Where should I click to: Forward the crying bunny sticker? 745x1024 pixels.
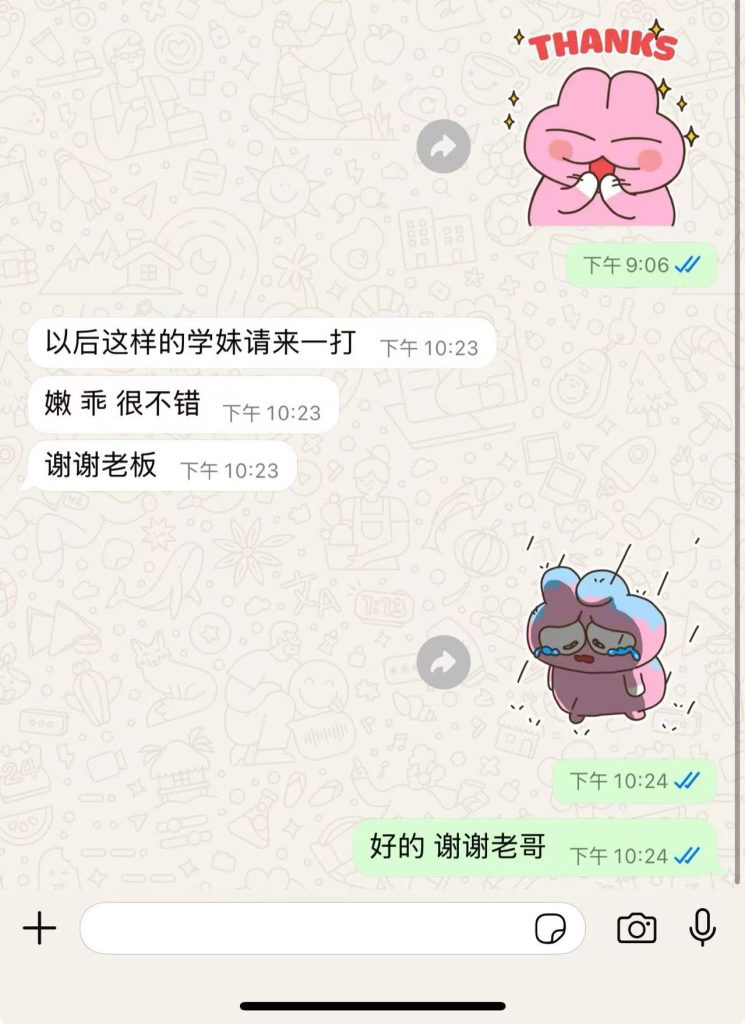pos(443,662)
